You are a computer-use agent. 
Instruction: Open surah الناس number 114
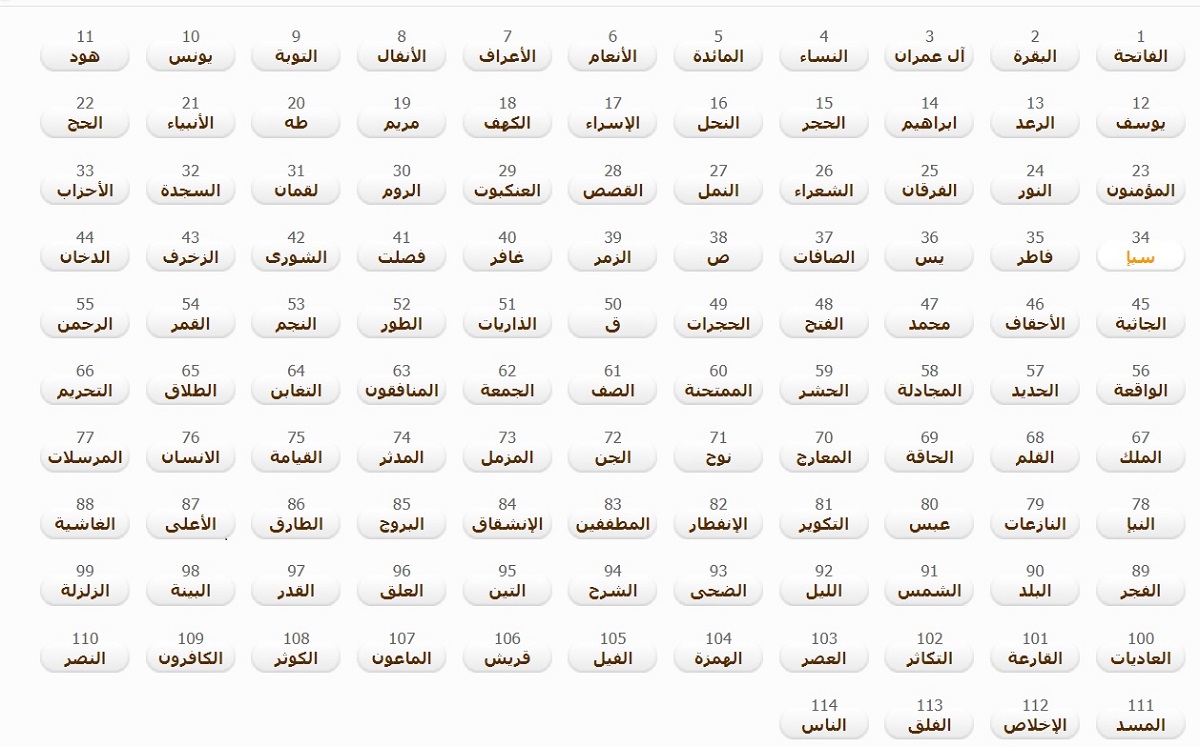click(x=824, y=726)
